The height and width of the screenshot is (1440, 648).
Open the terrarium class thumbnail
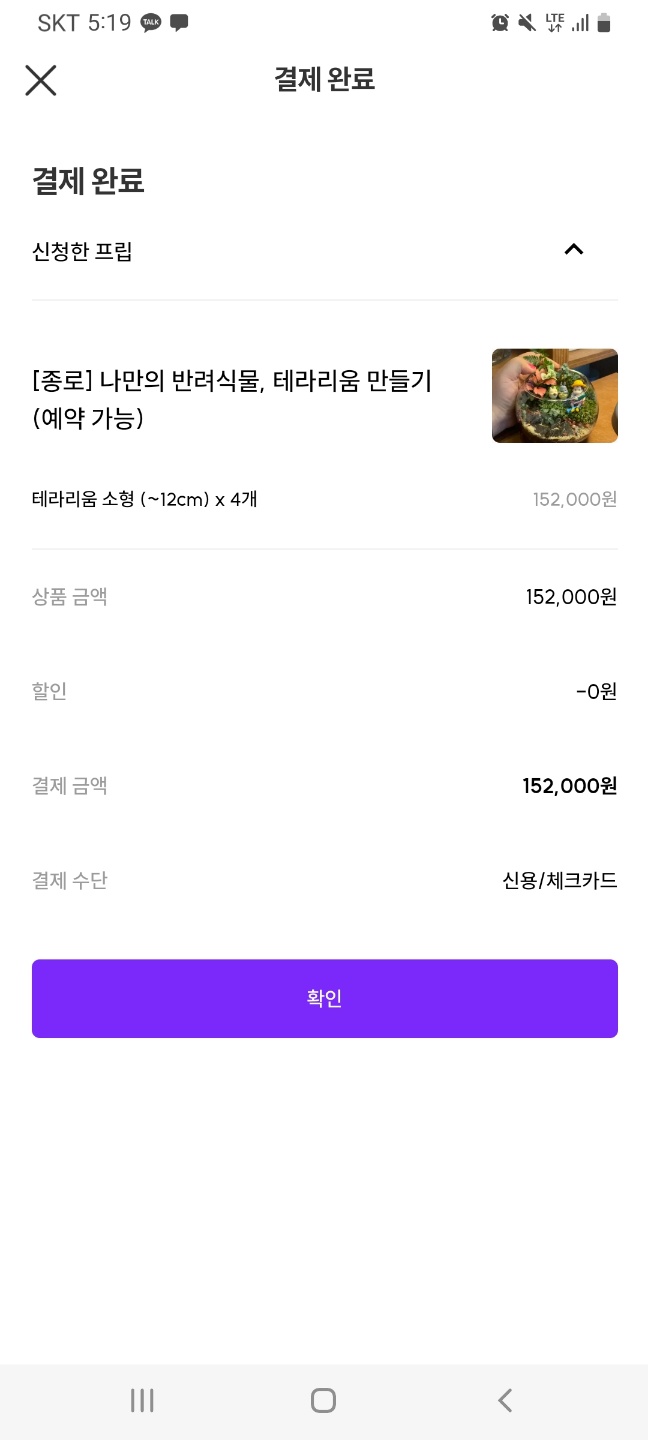coord(554,395)
